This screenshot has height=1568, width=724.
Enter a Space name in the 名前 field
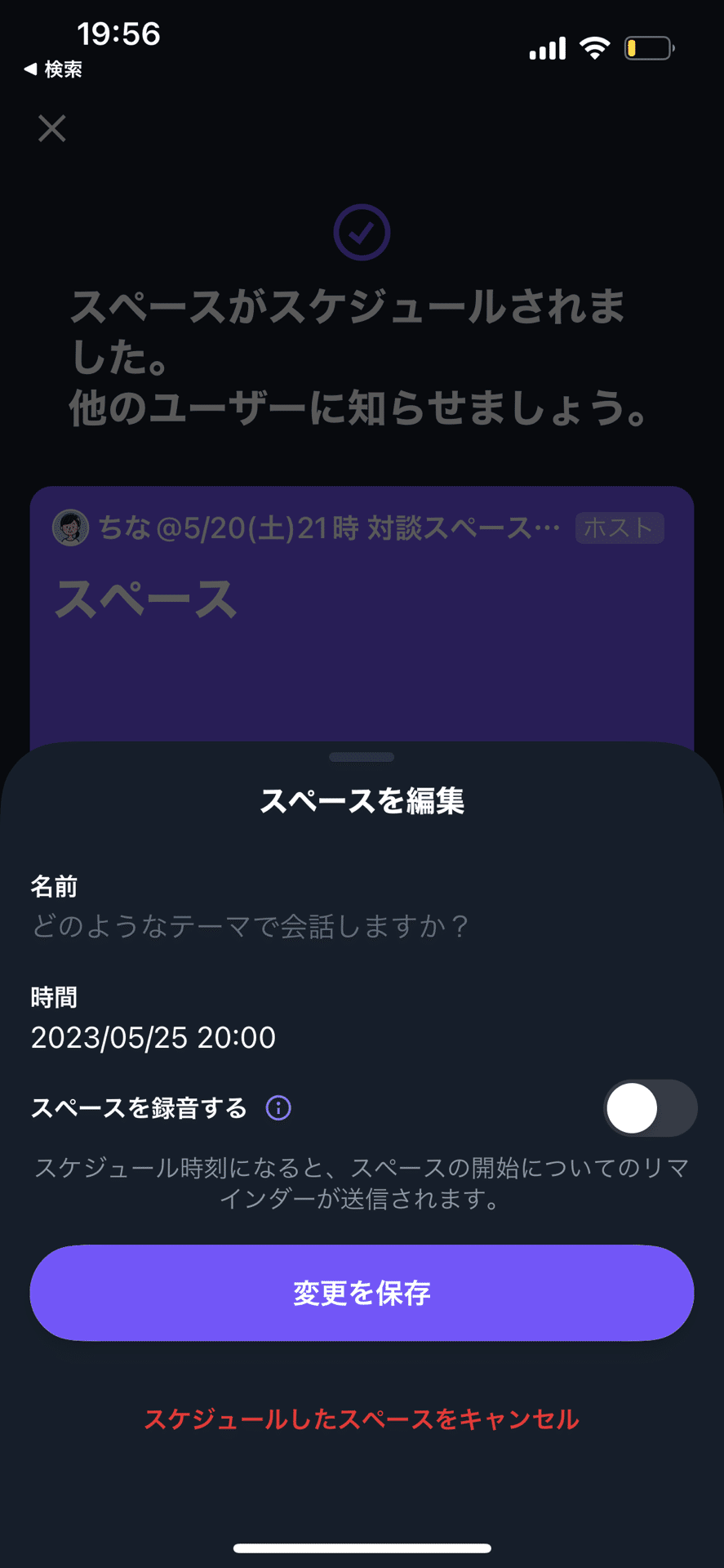[250, 926]
